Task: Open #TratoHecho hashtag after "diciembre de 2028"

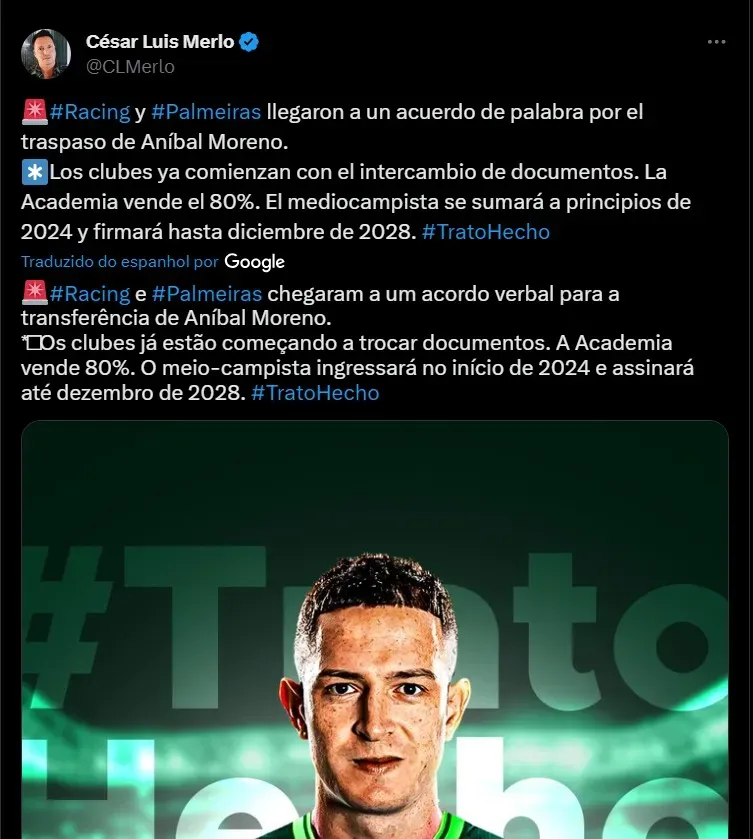Action: (x=485, y=232)
